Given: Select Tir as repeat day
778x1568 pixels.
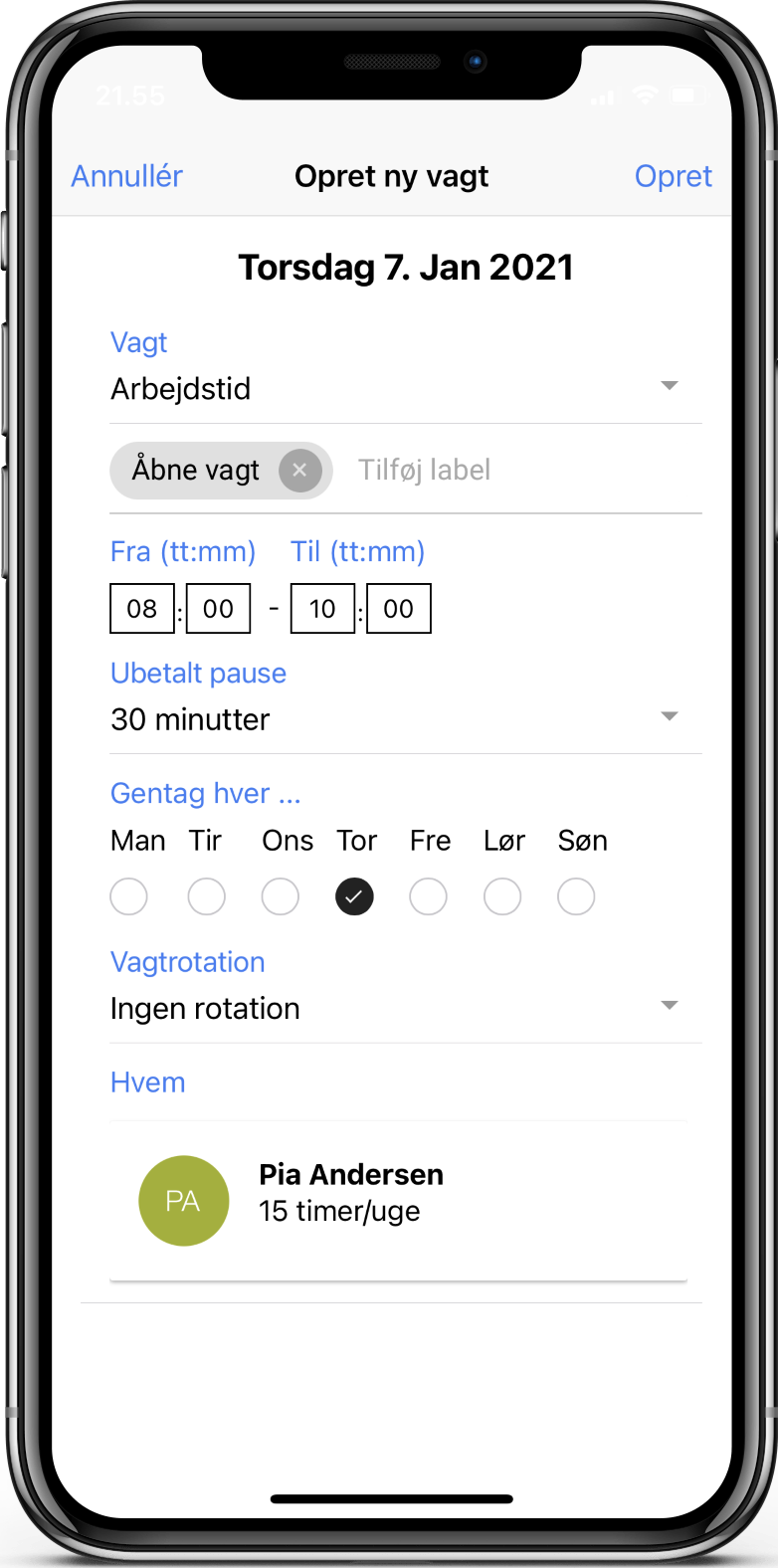Looking at the screenshot, I should coord(206,896).
